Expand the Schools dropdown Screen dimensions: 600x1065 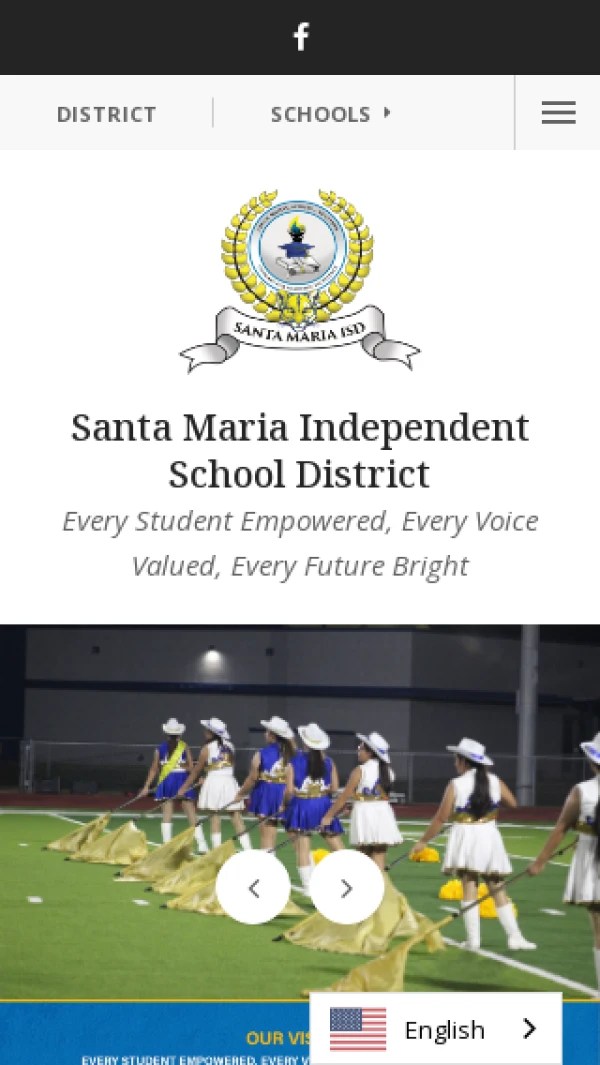[330, 114]
